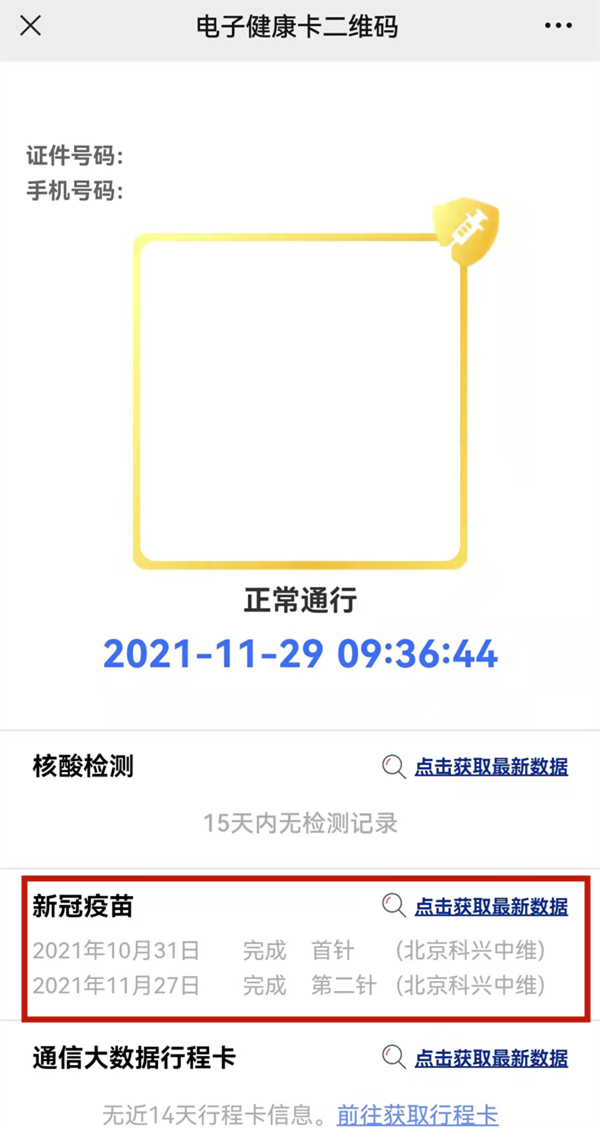Get latest data for 核酸检测
600x1130 pixels.
[491, 767]
